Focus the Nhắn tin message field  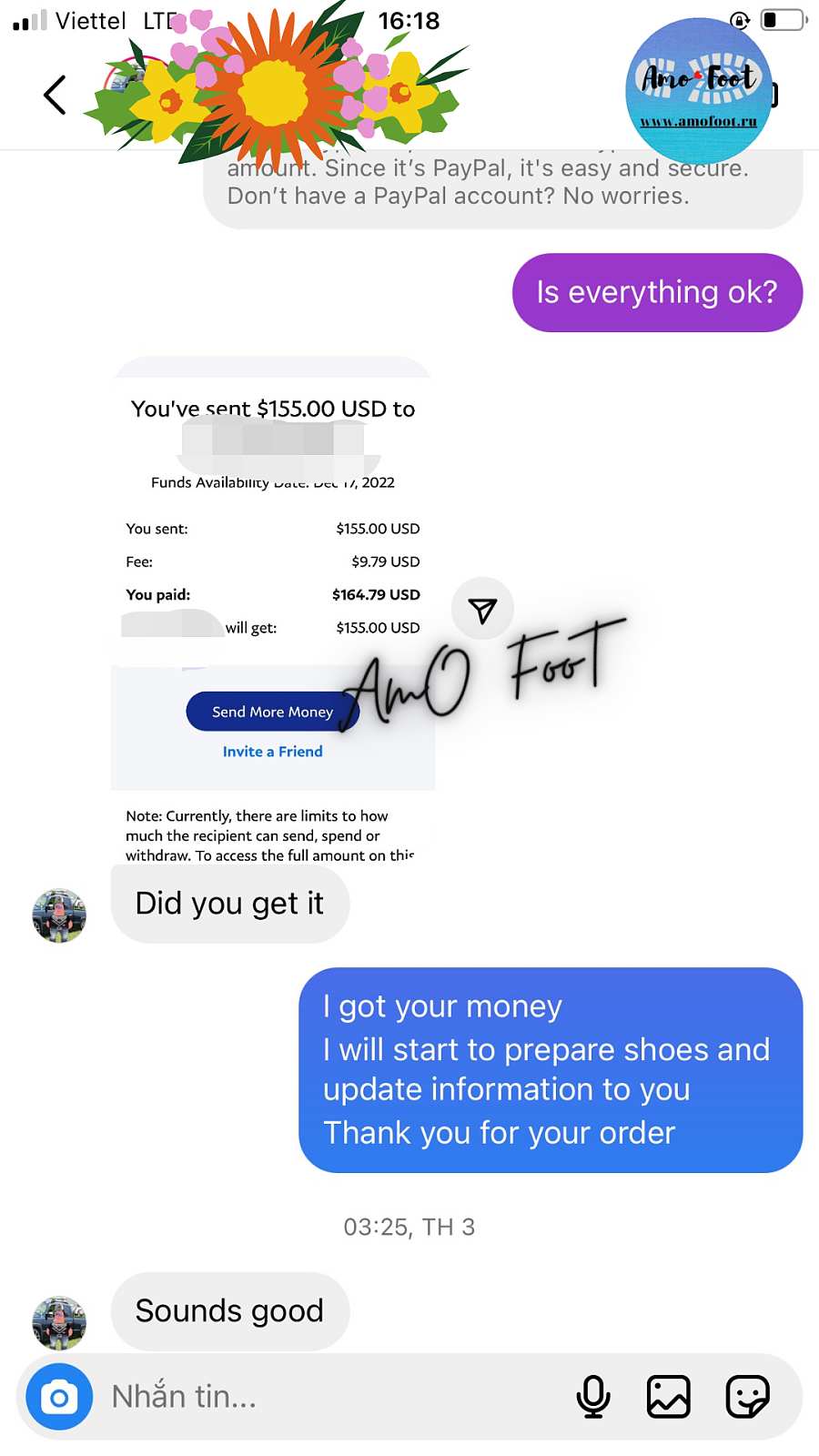point(328,1397)
